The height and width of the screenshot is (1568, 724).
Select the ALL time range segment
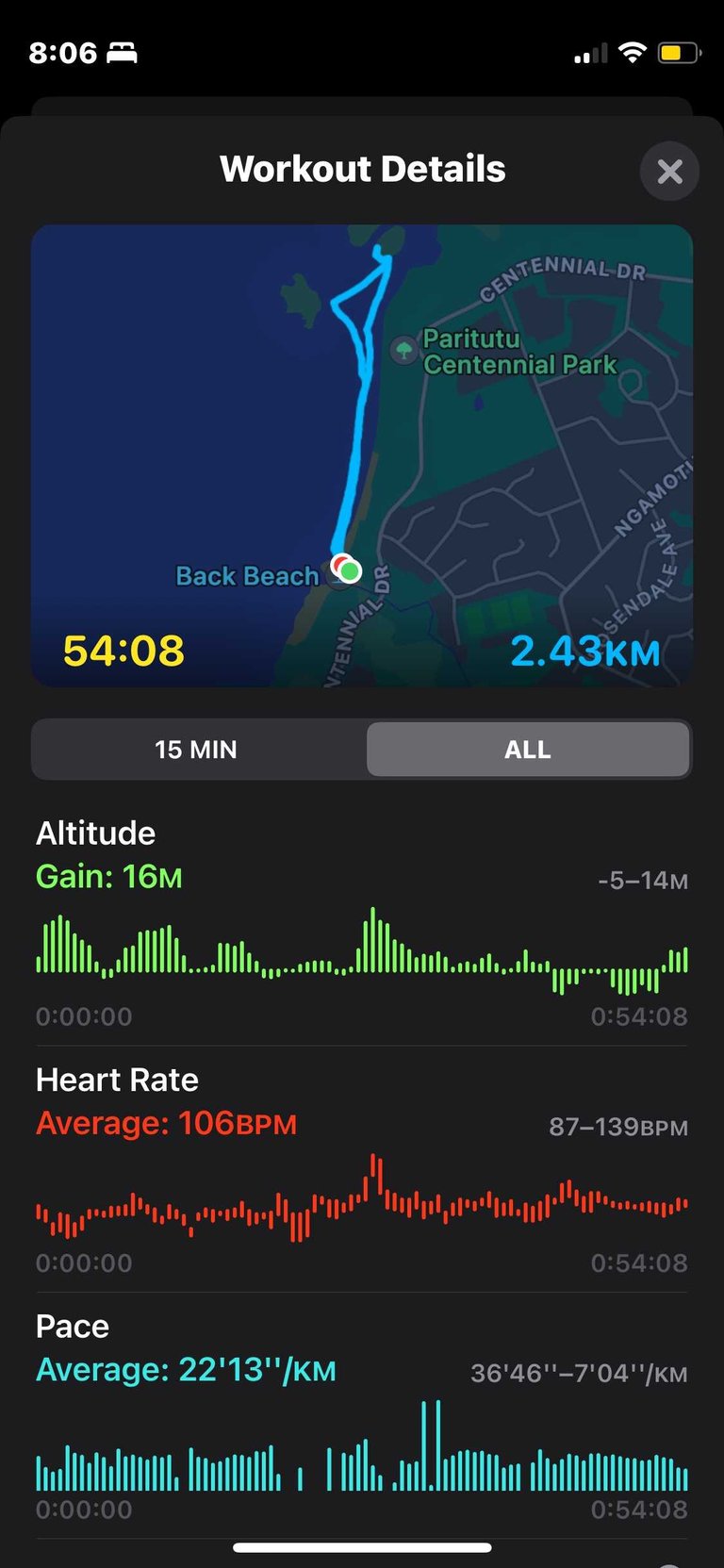(x=528, y=750)
